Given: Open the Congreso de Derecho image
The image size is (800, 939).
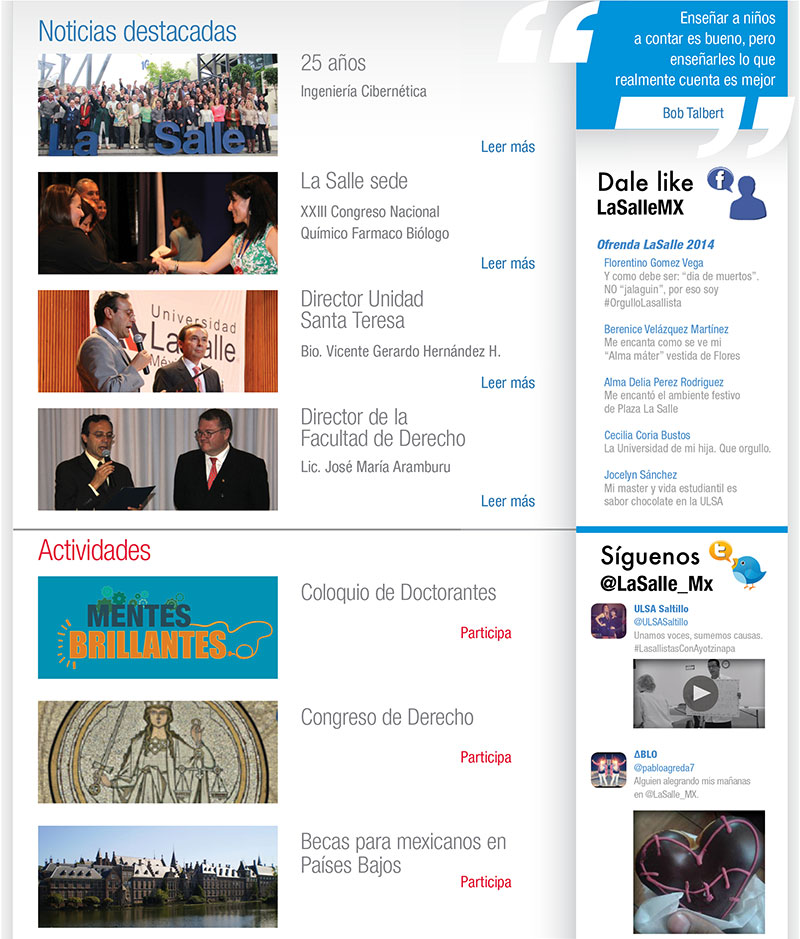Looking at the screenshot, I should 158,752.
